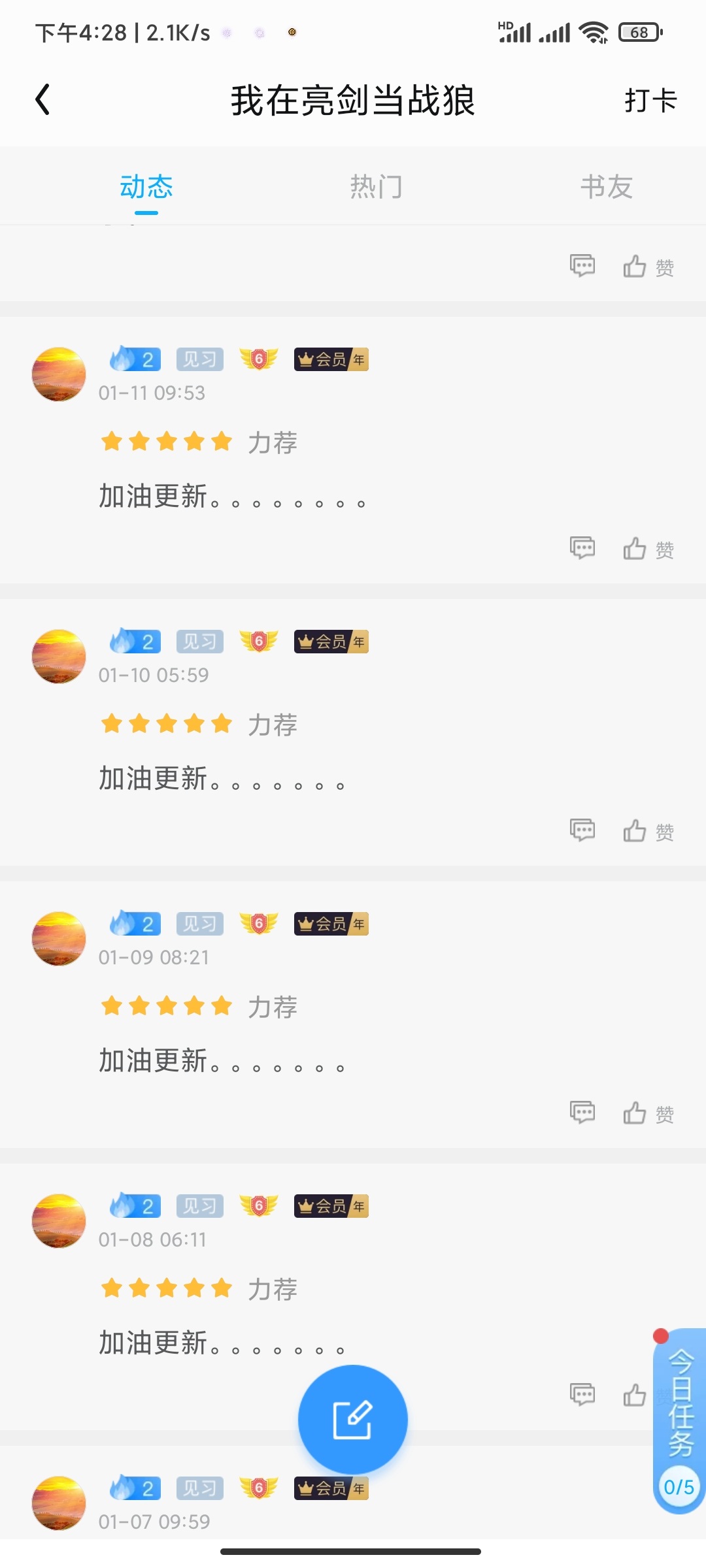Like the 01-10 05:59 review

(x=647, y=831)
